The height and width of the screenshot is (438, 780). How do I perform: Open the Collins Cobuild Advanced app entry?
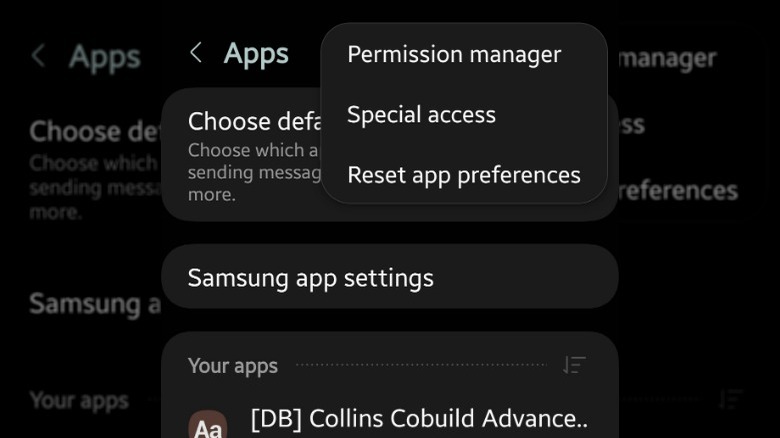418,419
